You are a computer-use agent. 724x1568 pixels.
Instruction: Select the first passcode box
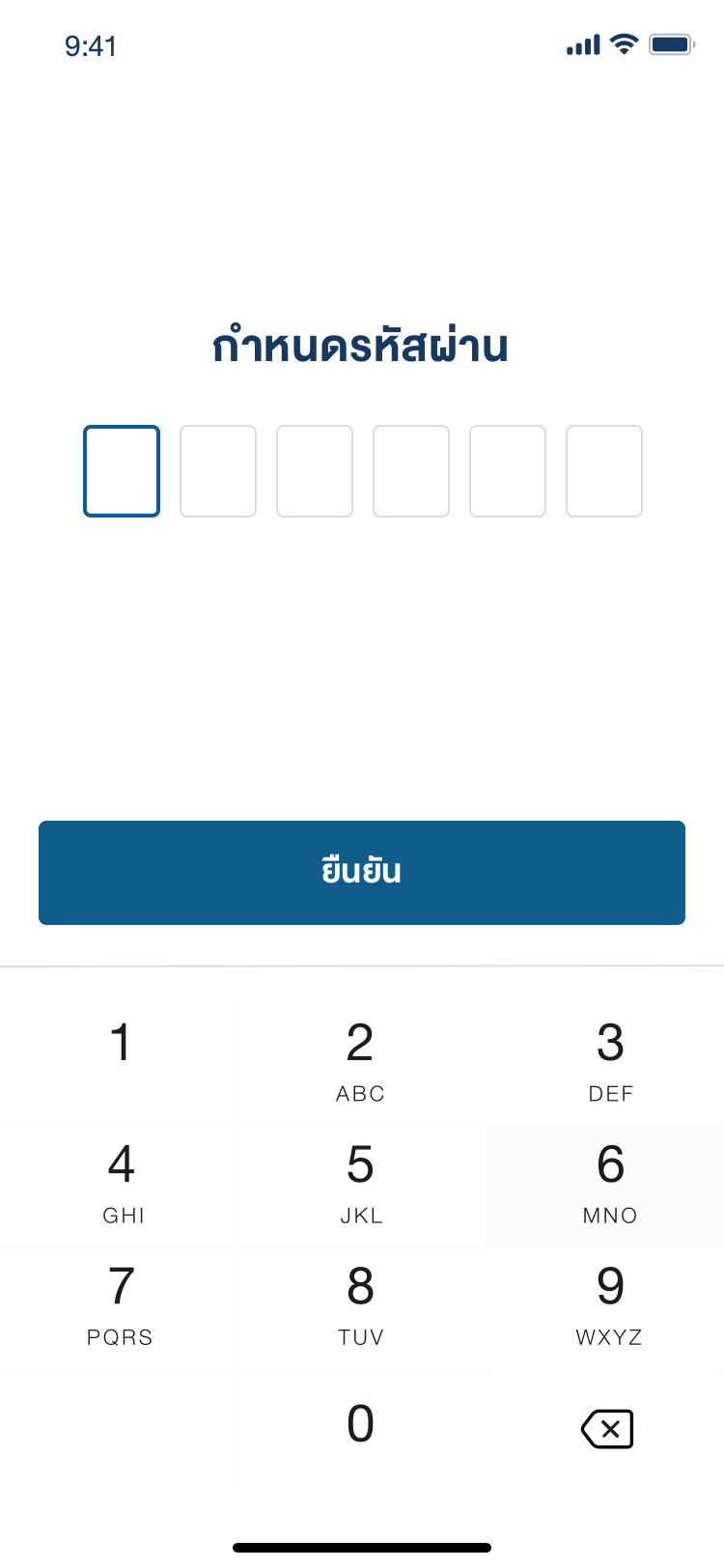[122, 471]
